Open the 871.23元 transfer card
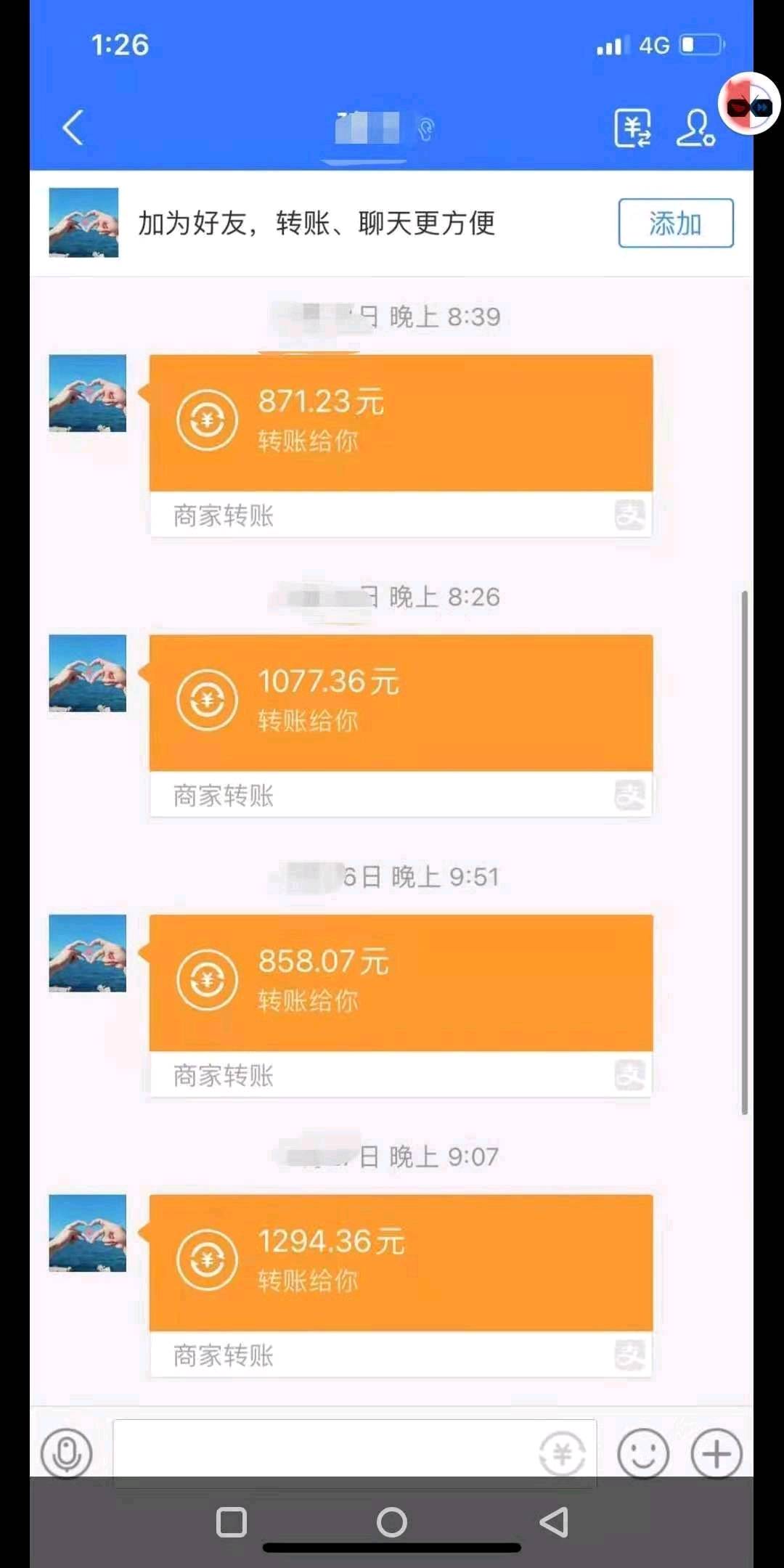This screenshot has height=1568, width=784. click(x=401, y=423)
